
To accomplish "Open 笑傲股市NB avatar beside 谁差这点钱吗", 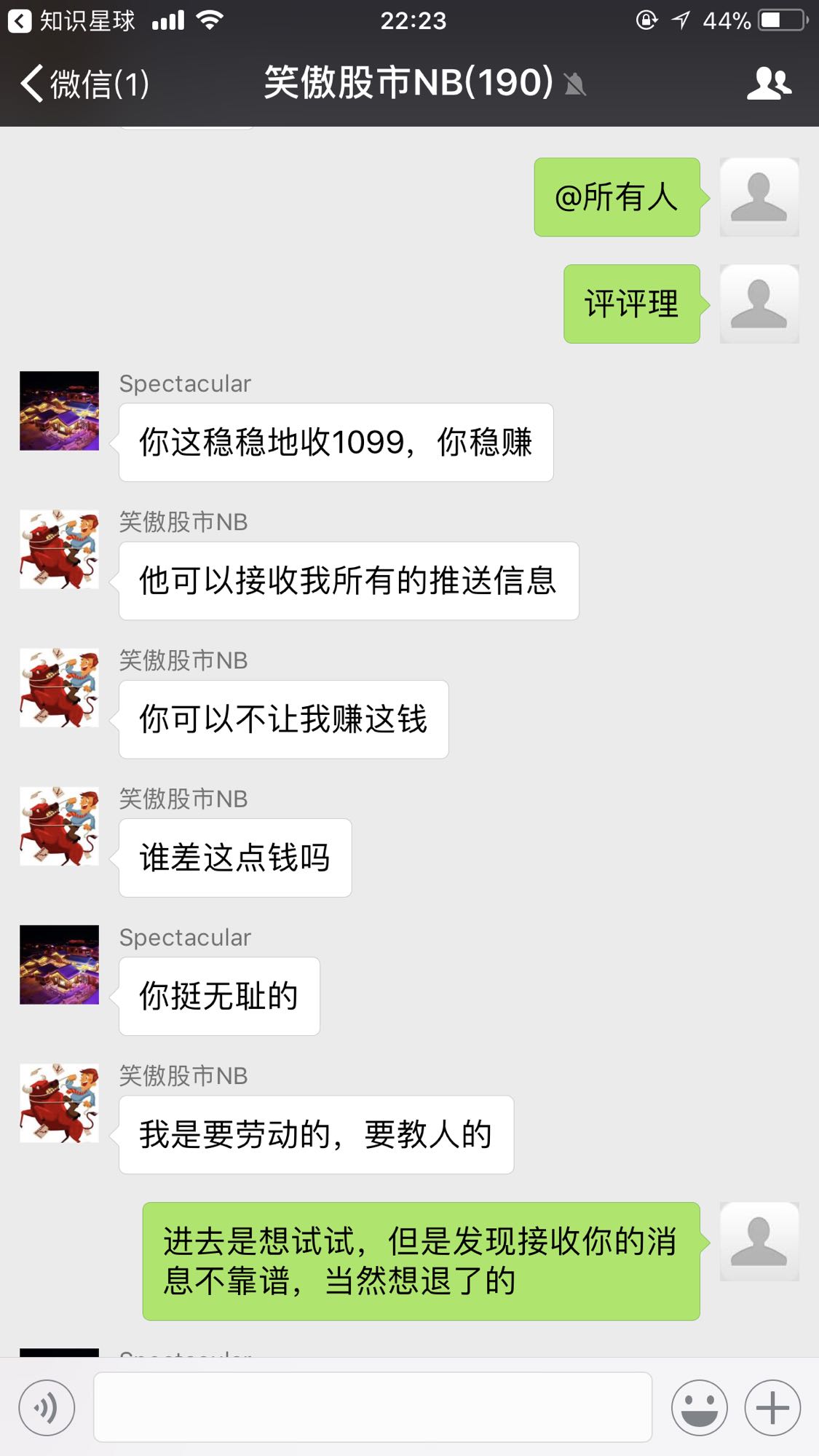I will coord(59,826).
